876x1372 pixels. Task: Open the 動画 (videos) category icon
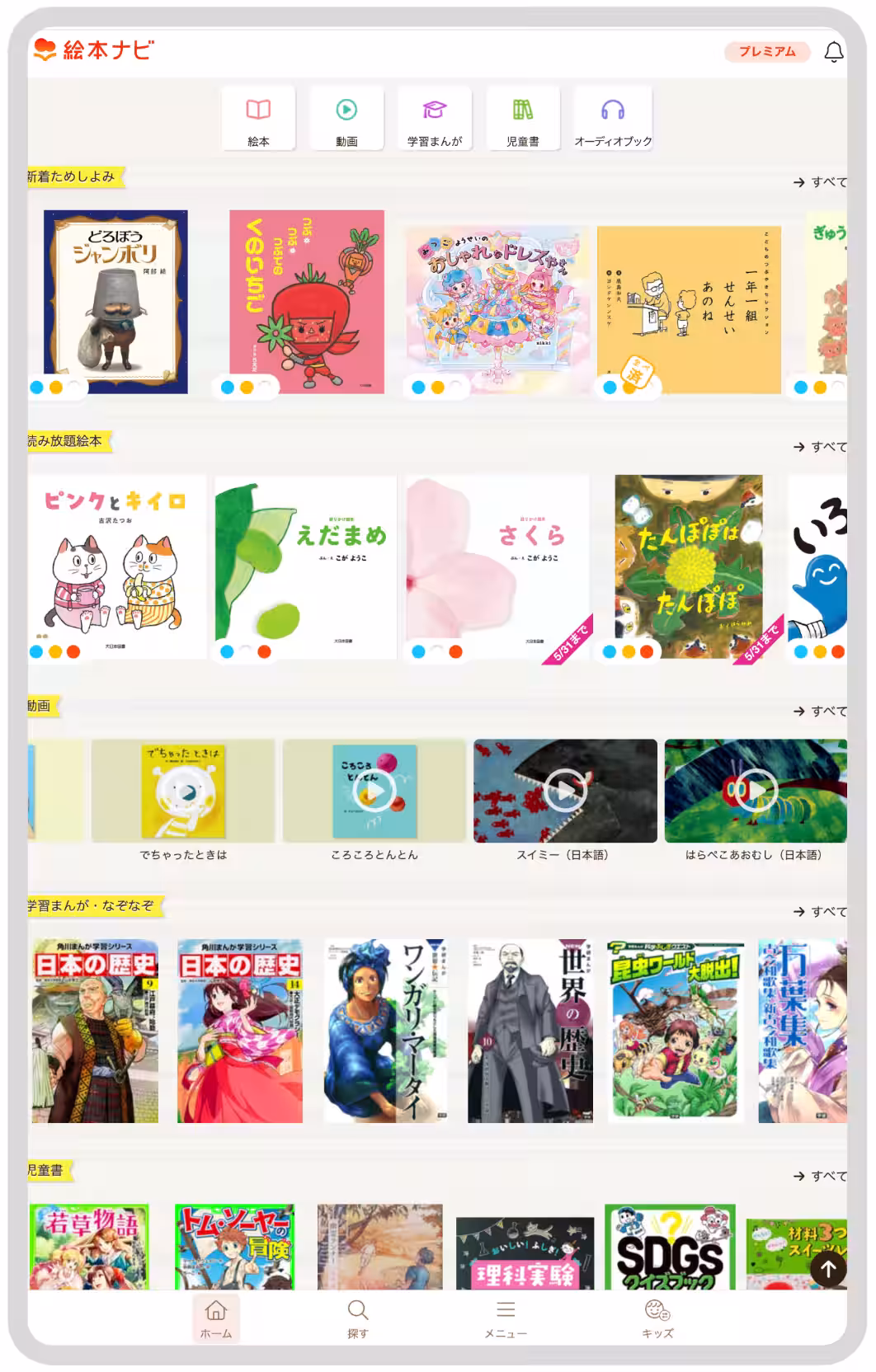(346, 118)
